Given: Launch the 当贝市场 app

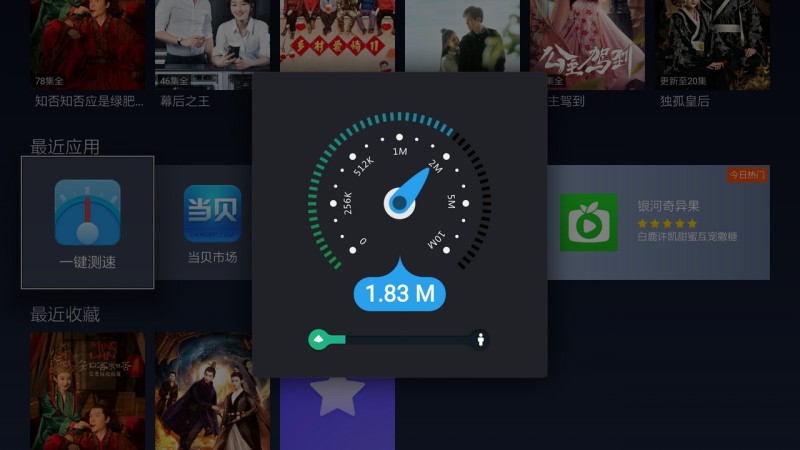Looking at the screenshot, I should coord(212,221).
